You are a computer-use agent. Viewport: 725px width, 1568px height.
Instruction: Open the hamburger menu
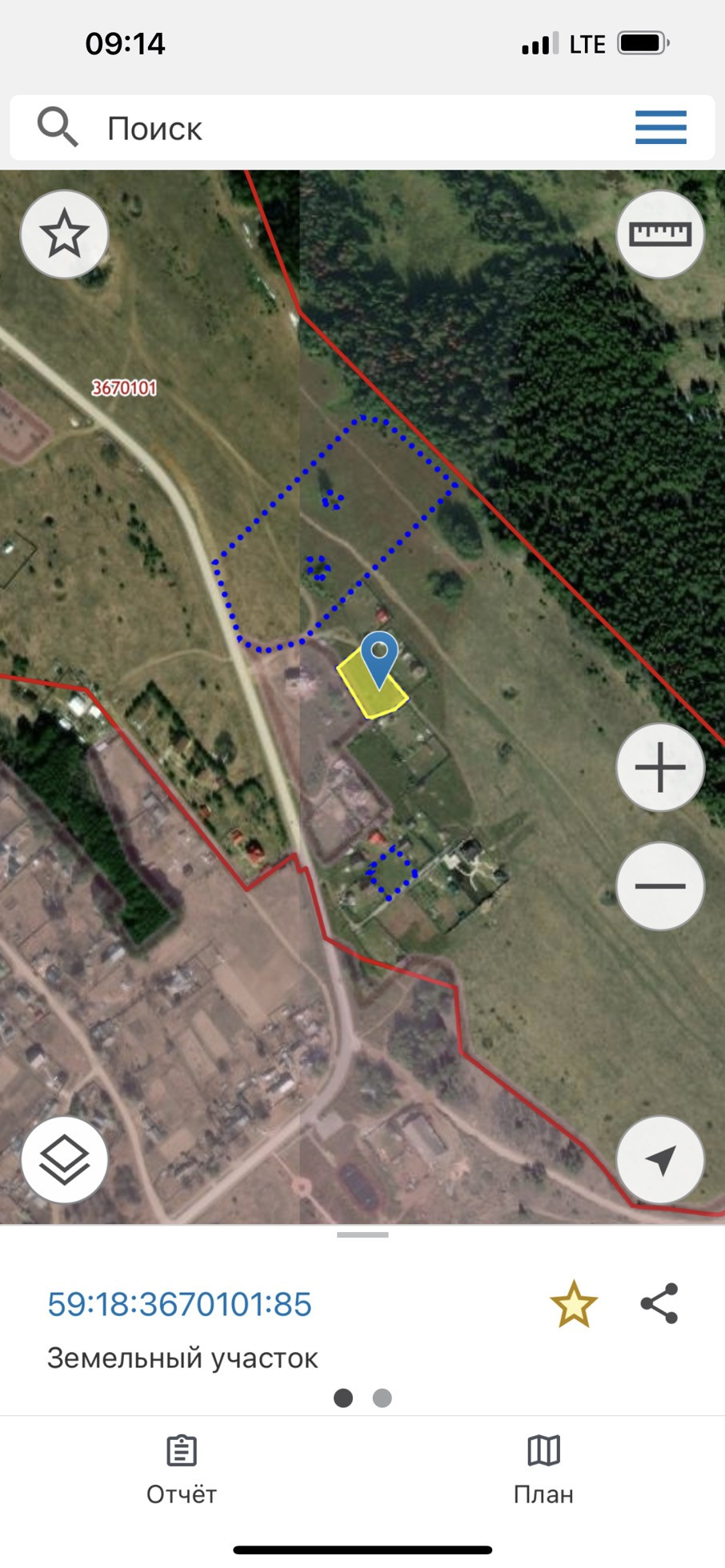pos(660,128)
